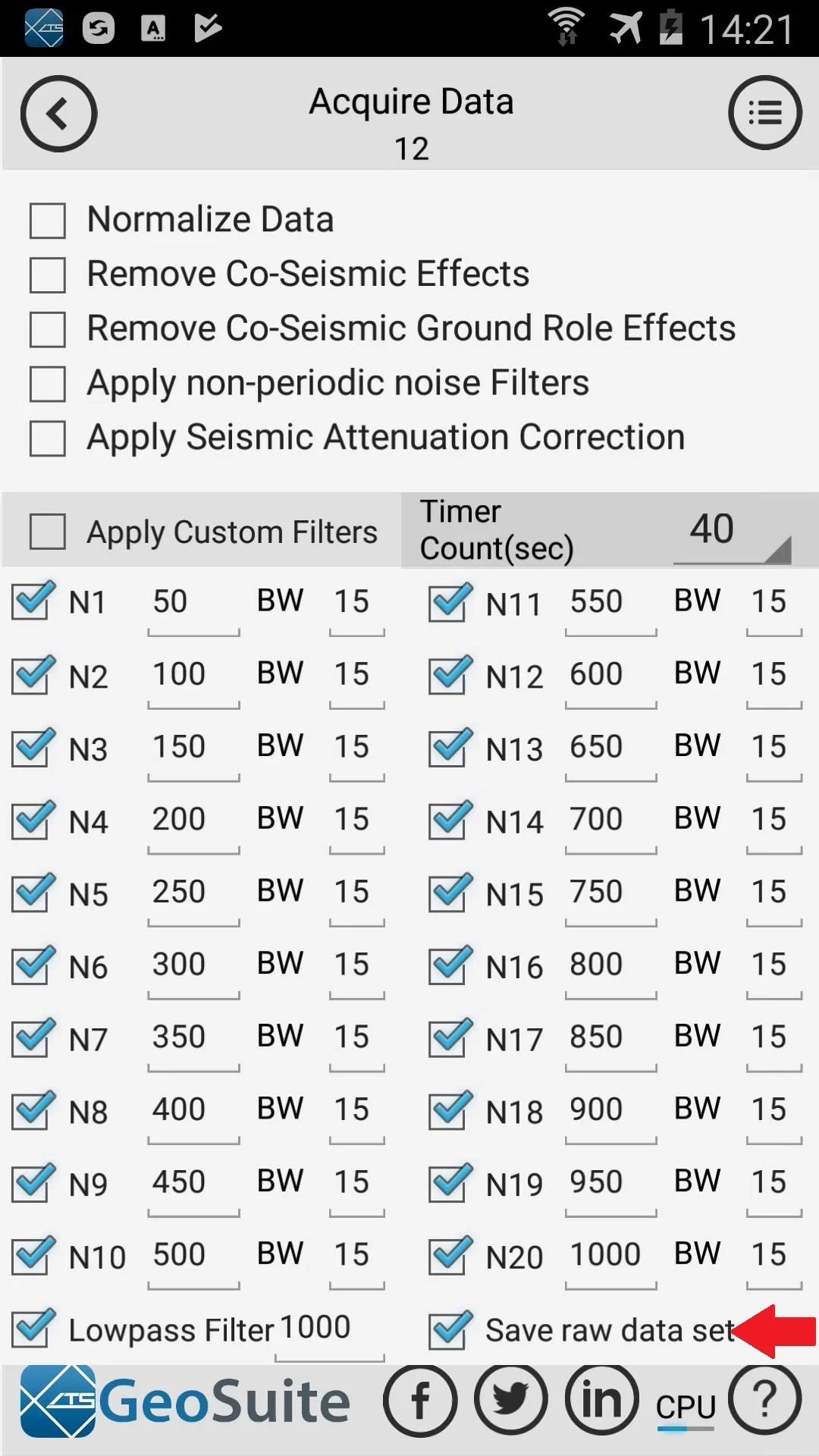Viewport: 819px width, 1456px height.
Task: Open the Facebook icon
Action: (420, 1401)
